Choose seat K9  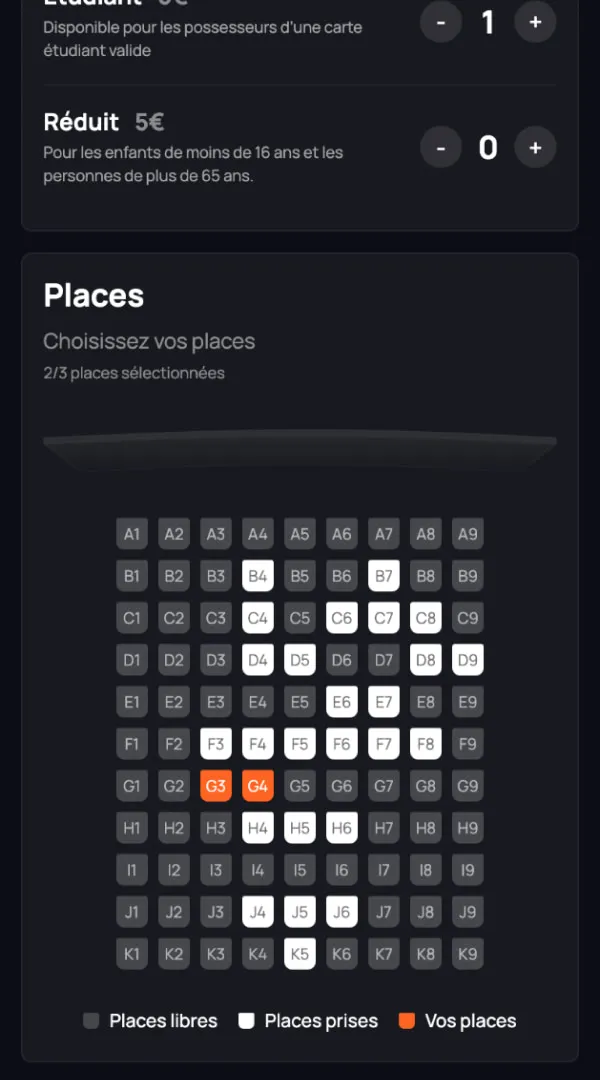click(468, 954)
